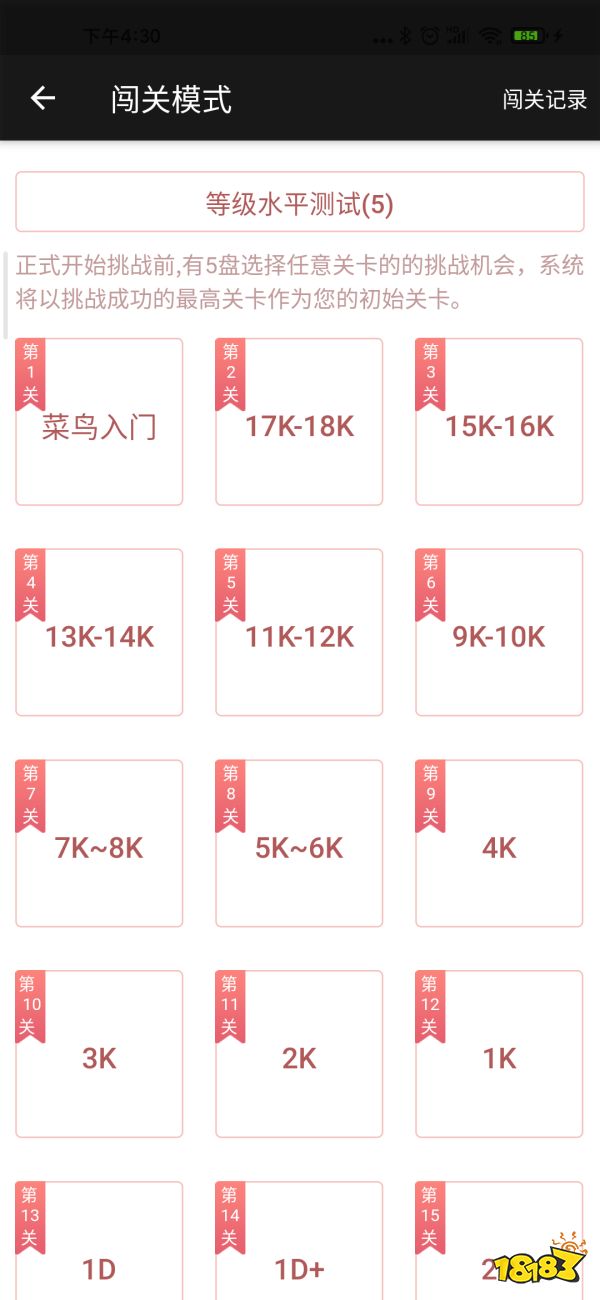Go back using the top-left arrow
Screen dimensions: 600x1300
click(42, 98)
